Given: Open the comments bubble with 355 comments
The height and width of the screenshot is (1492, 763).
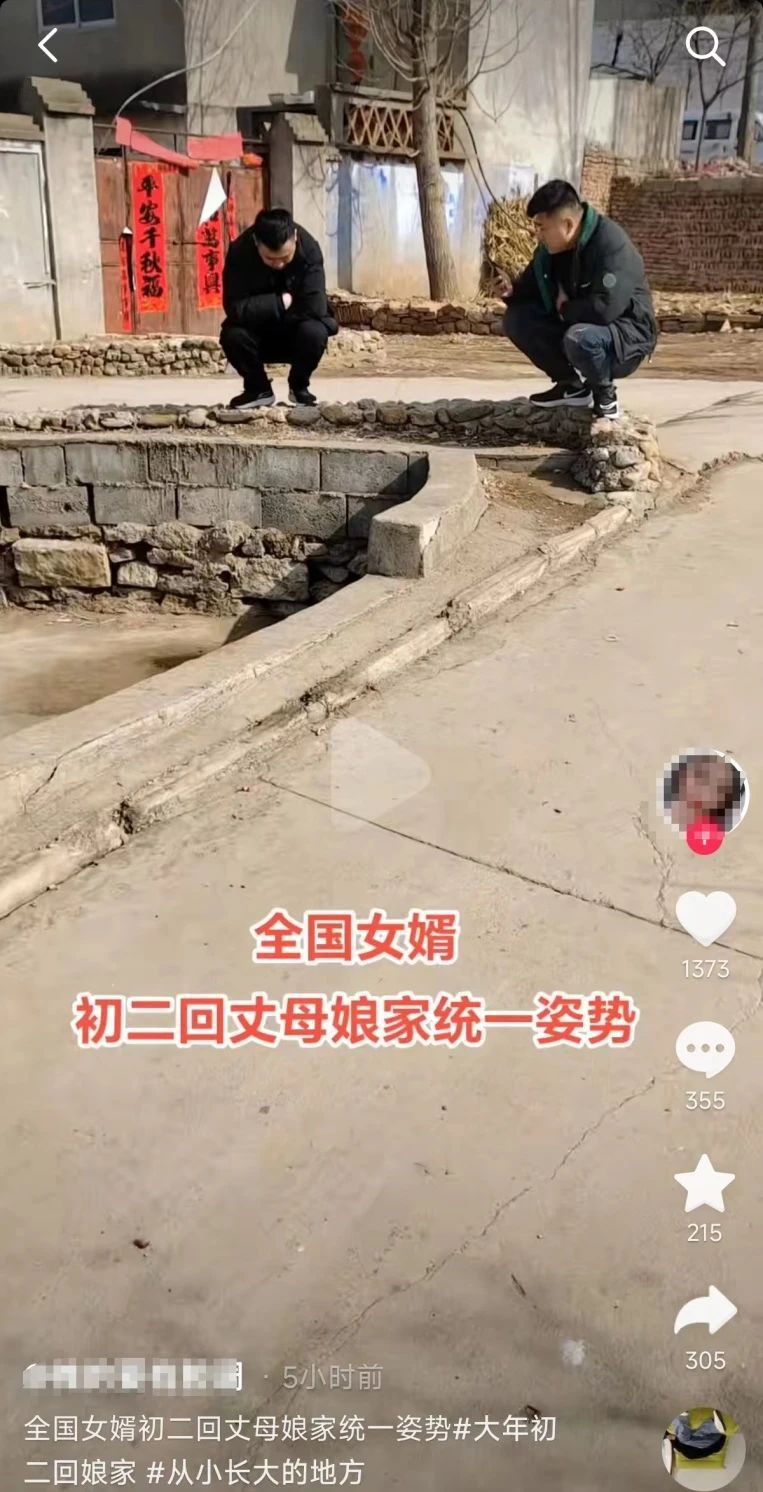Looking at the screenshot, I should (x=705, y=1050).
